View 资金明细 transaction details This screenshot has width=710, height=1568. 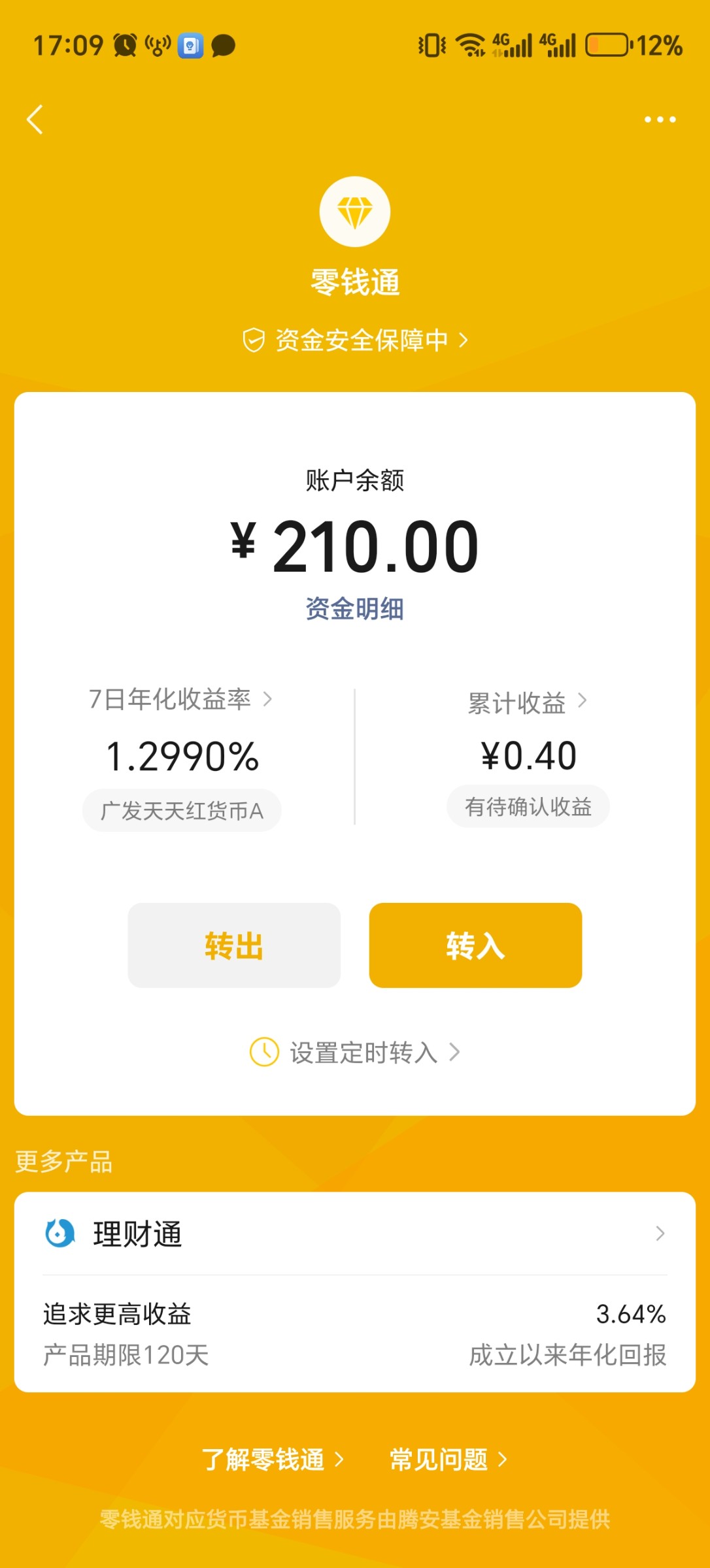click(x=355, y=609)
